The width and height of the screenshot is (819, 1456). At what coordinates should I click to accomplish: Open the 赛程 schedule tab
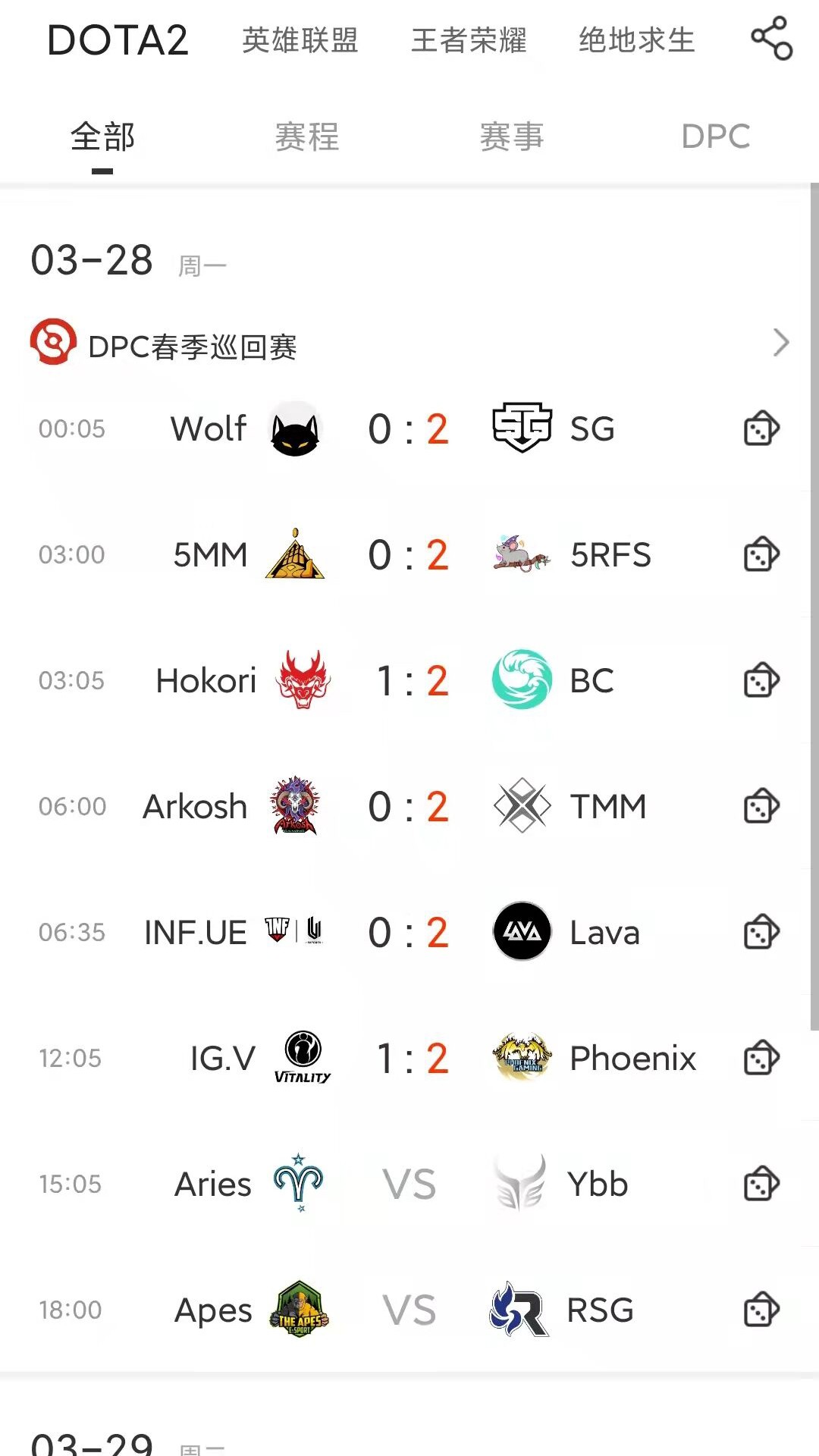pyautogui.click(x=306, y=136)
